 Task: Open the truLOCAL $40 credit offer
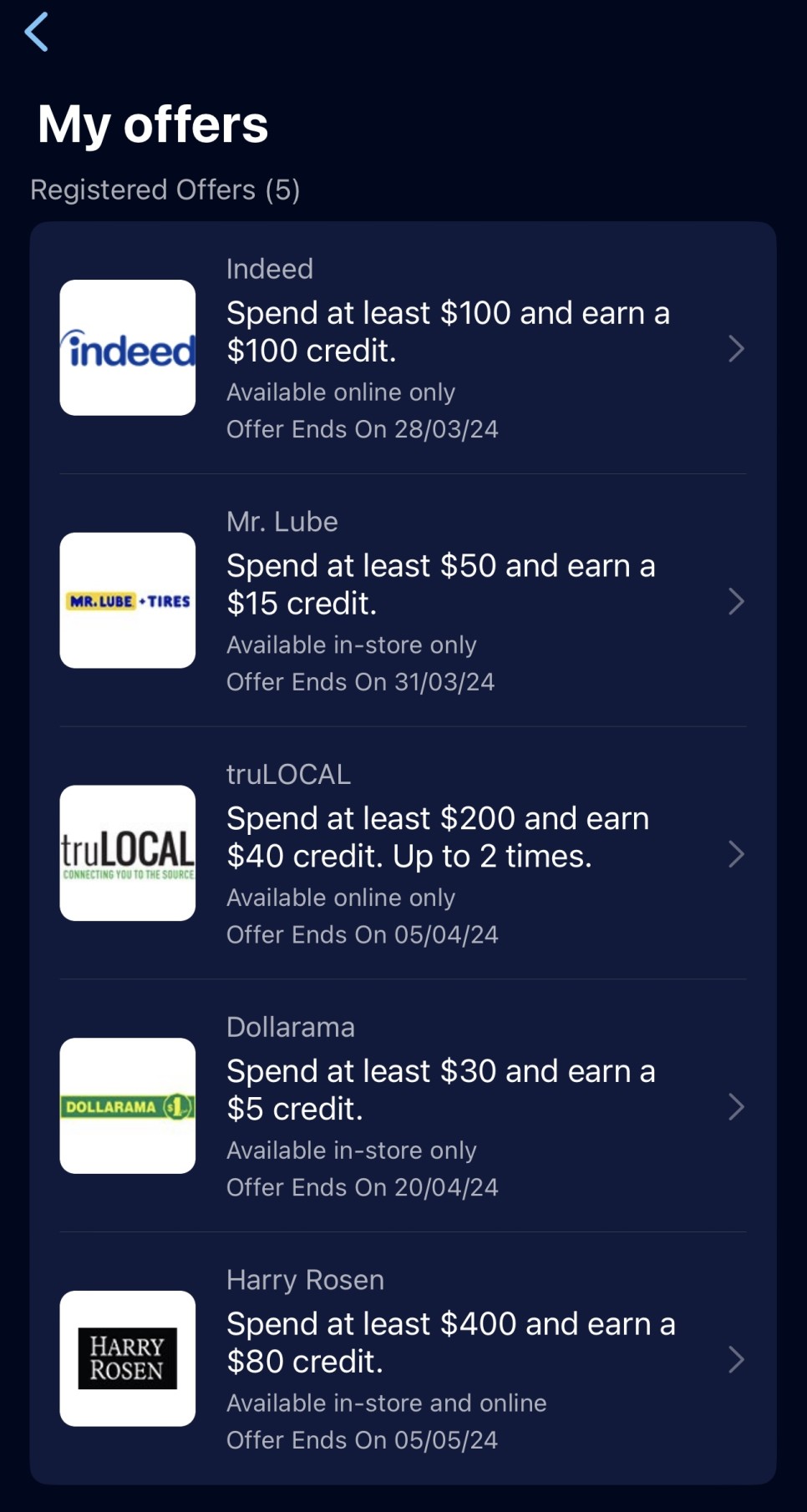403,853
